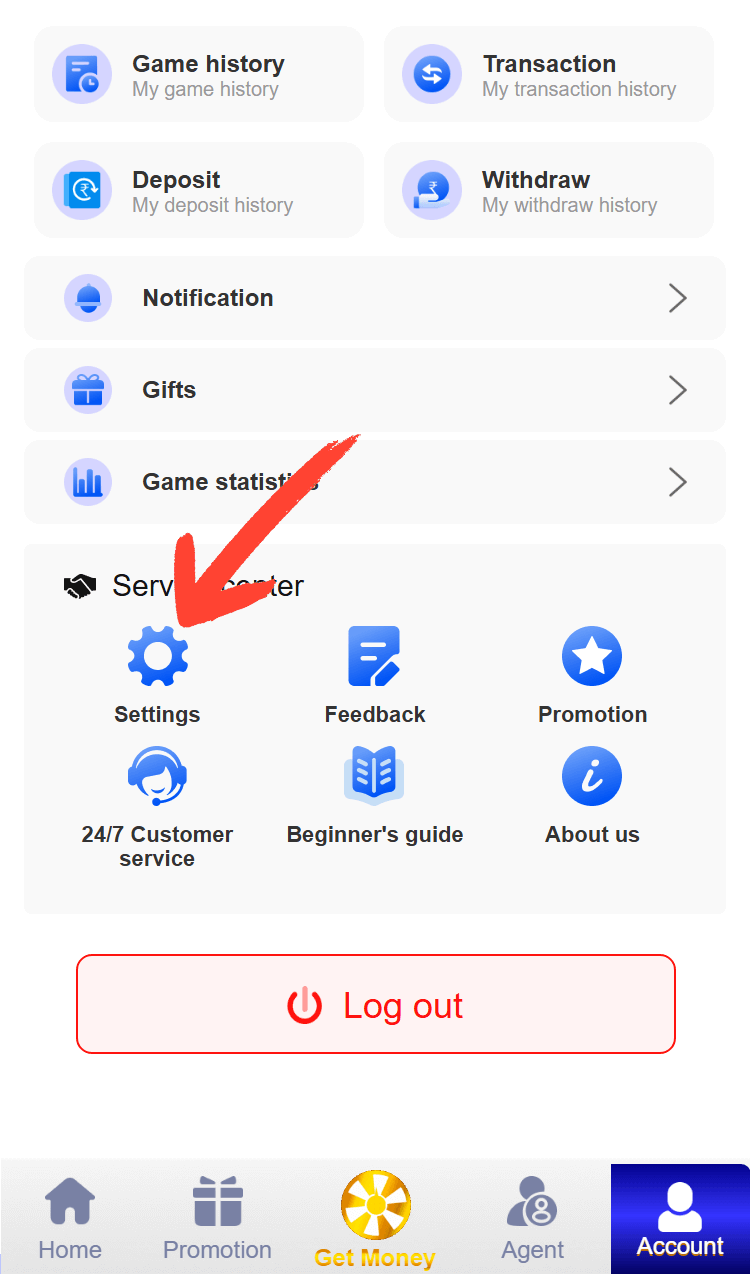Switch to the Home tab
The width and height of the screenshot is (750, 1274).
(x=70, y=1218)
